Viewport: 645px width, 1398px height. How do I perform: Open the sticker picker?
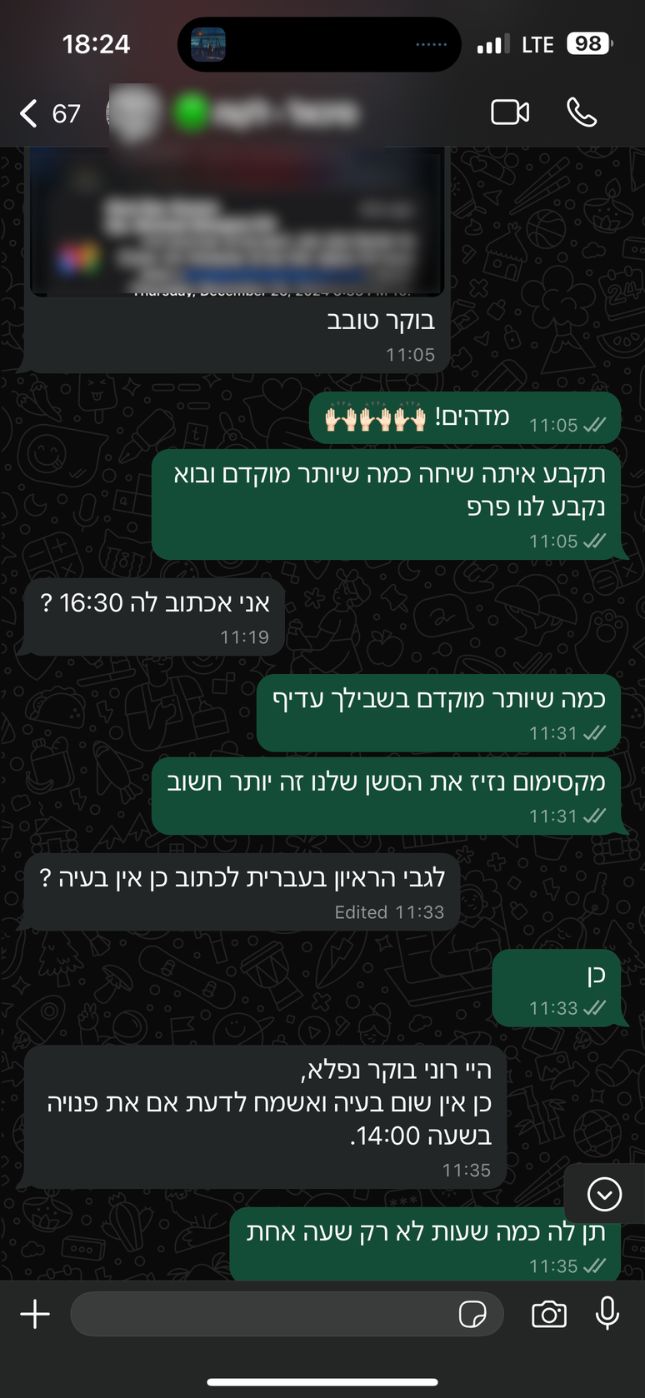click(x=472, y=1314)
